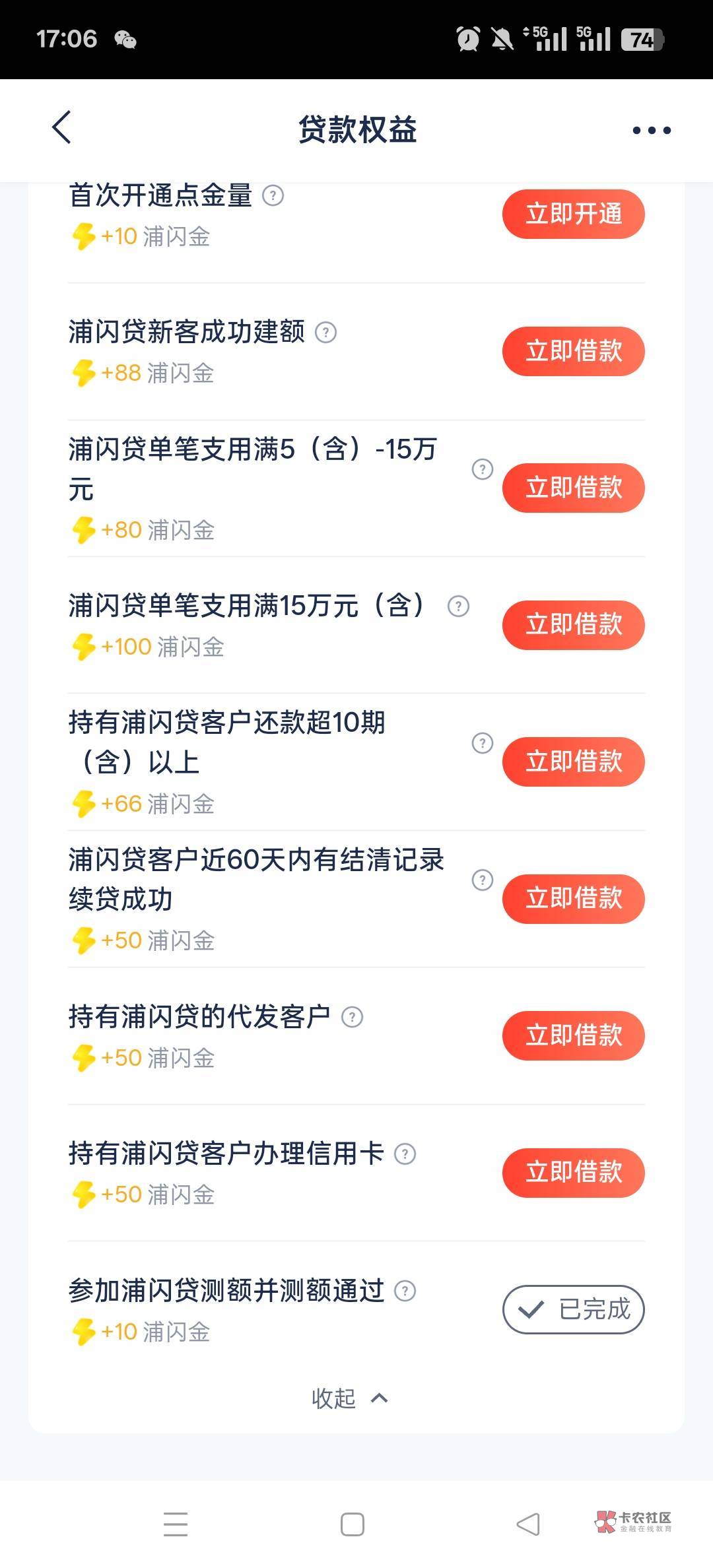Open system recent apps menu

(x=176, y=1524)
